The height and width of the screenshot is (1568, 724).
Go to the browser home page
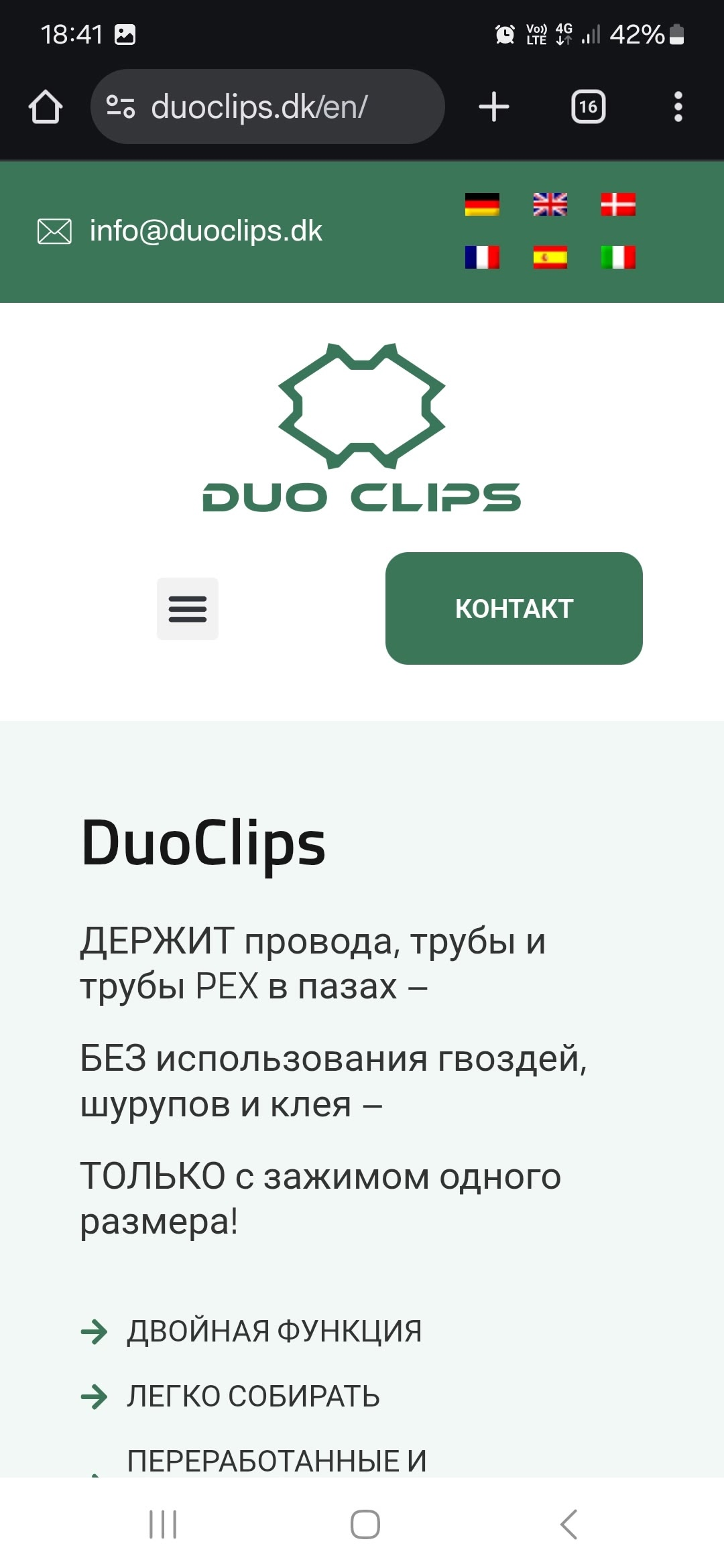click(x=46, y=107)
